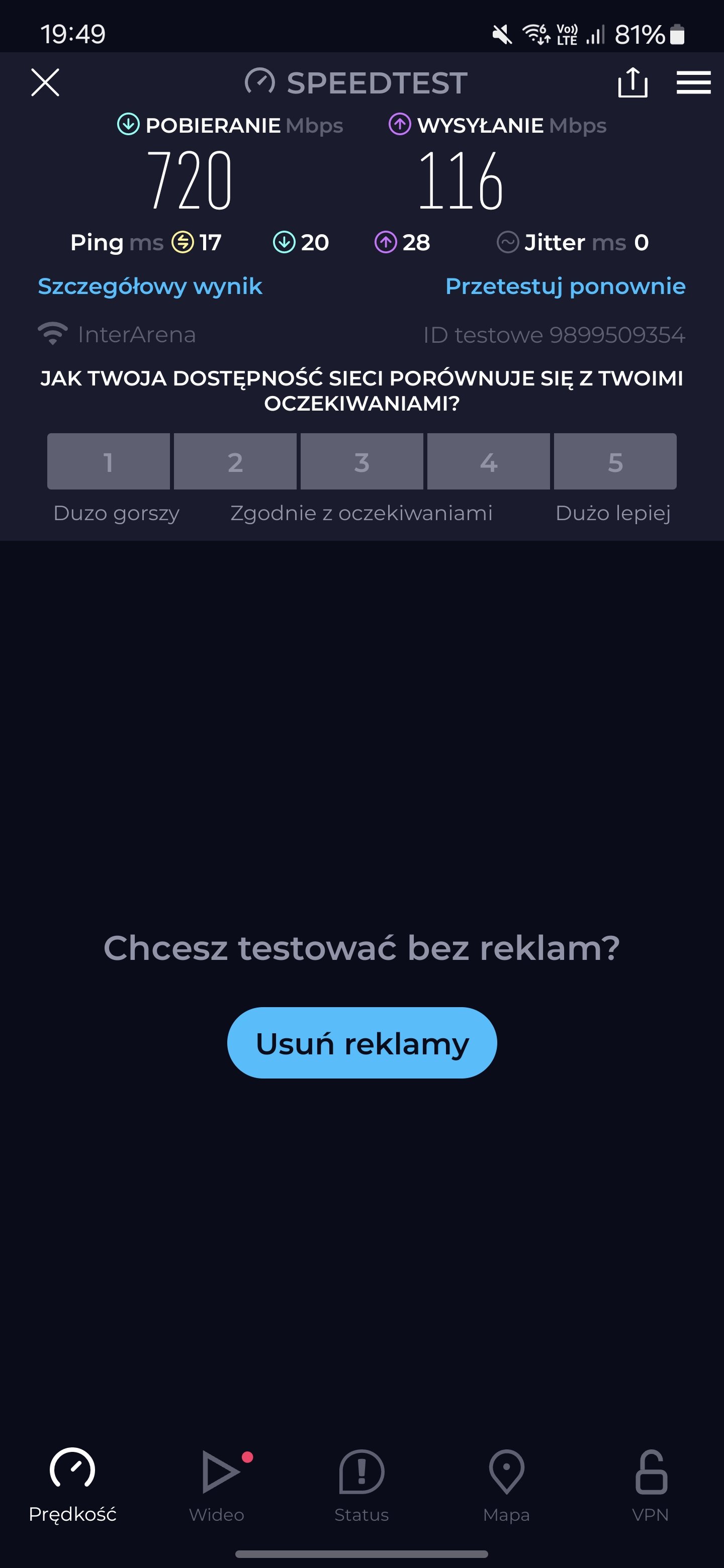Give the top rating of 5
Screen dimensions: 724x1568
[615, 461]
